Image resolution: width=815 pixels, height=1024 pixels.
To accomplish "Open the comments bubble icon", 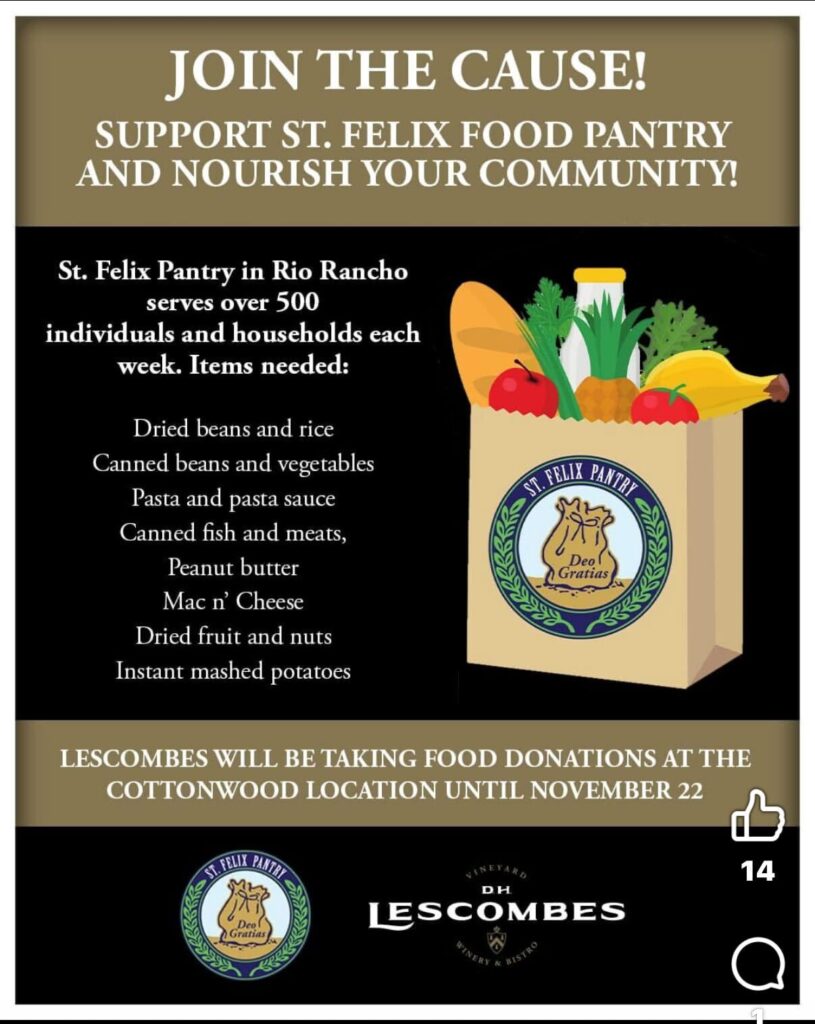I will coord(757,965).
